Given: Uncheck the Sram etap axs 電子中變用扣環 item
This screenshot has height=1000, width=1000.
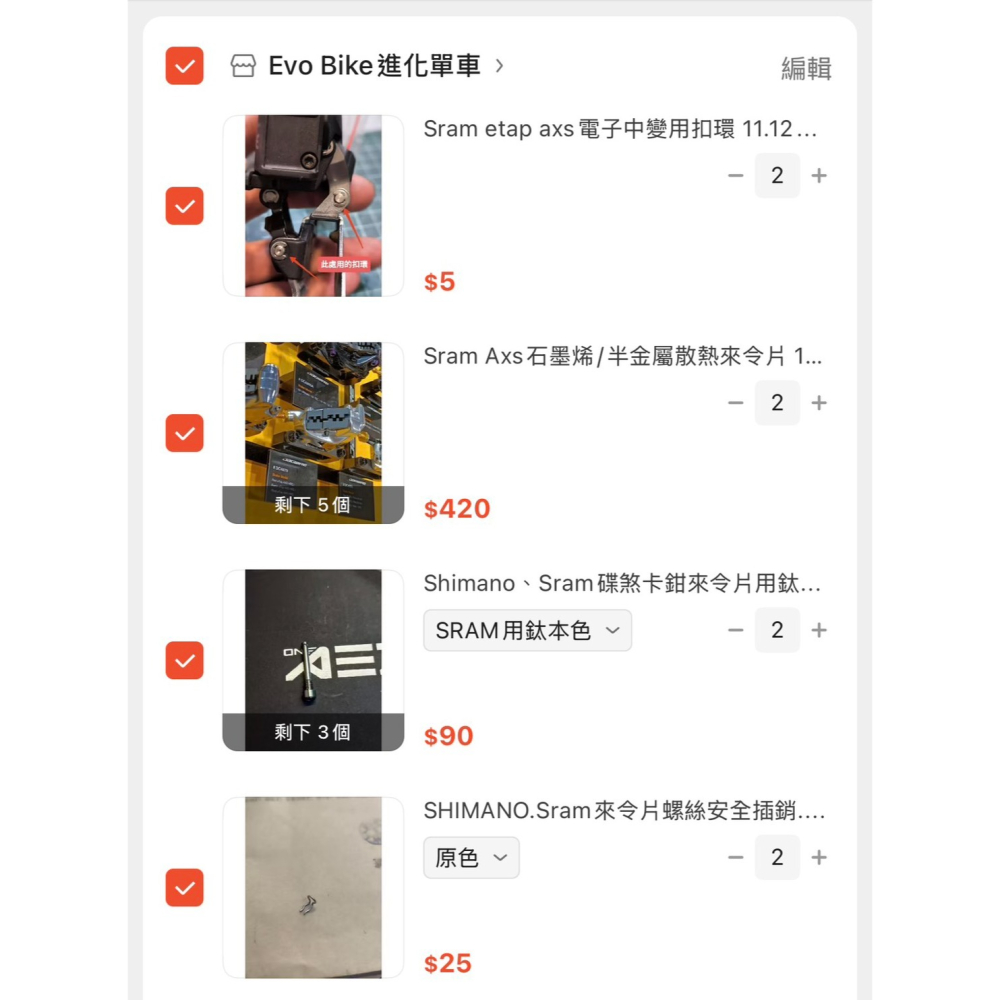Looking at the screenshot, I should 184,206.
